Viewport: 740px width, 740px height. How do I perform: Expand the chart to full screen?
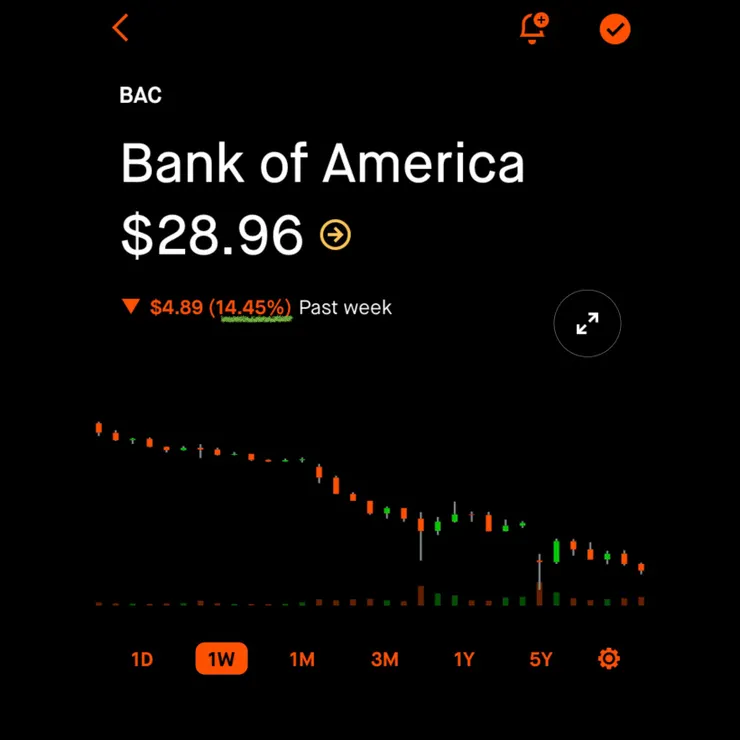pyautogui.click(x=587, y=323)
